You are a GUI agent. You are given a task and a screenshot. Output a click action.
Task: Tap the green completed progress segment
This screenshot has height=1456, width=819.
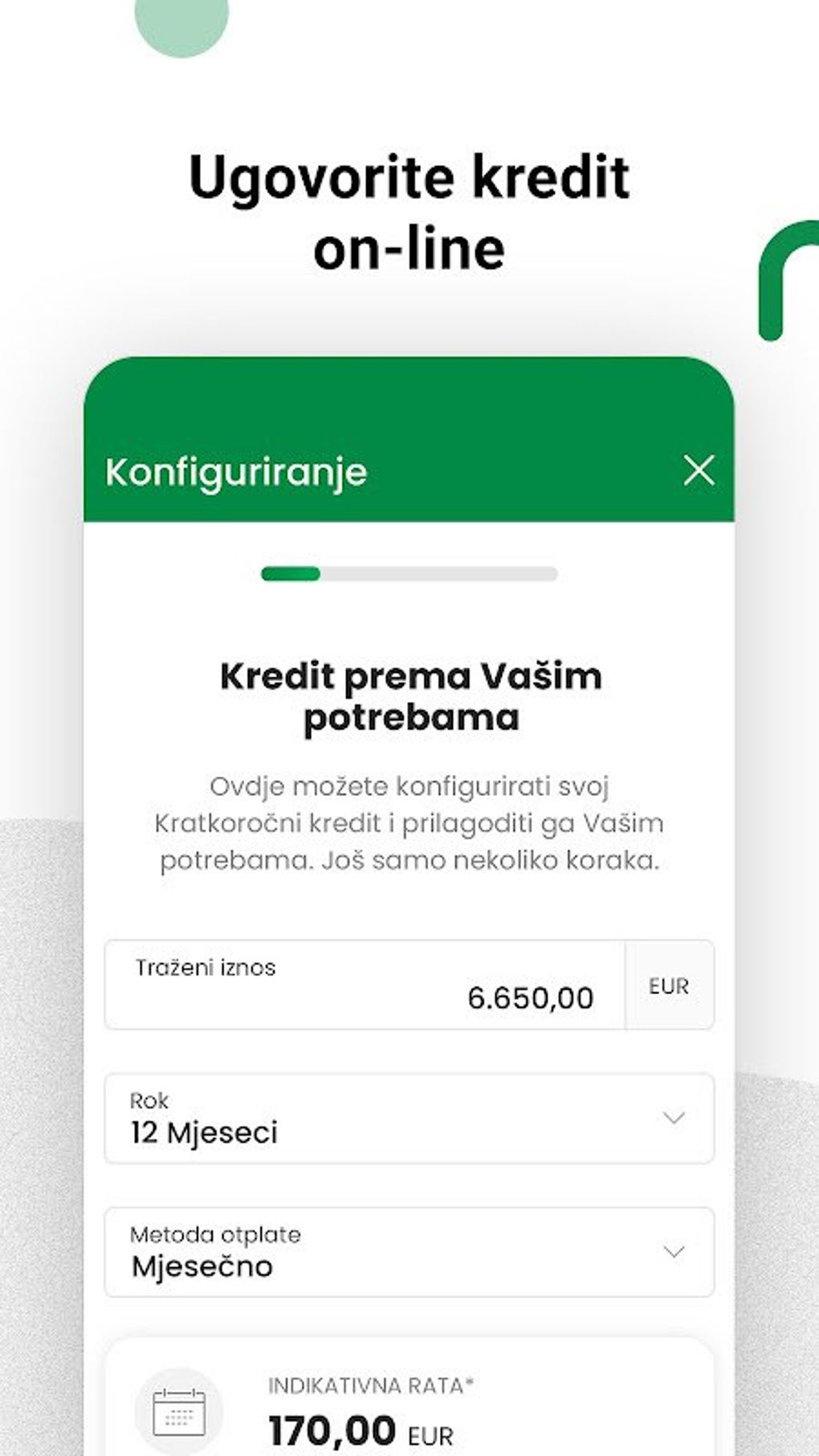tap(289, 573)
